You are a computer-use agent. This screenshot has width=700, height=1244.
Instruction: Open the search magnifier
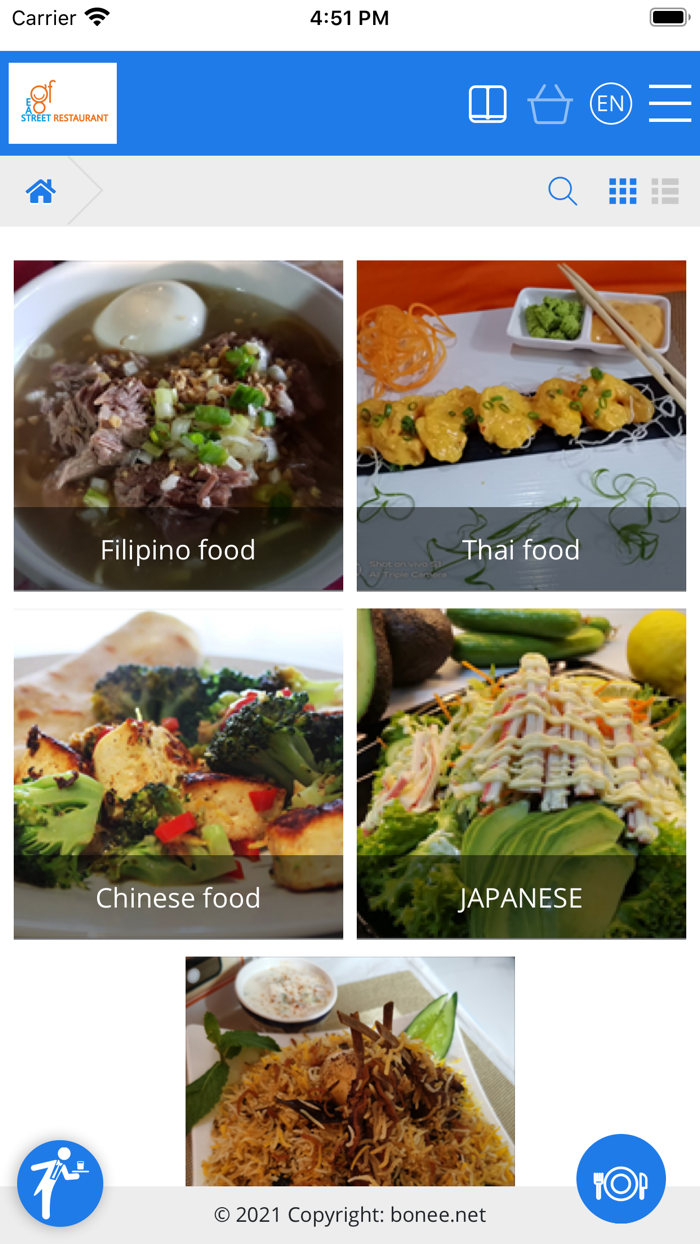[x=563, y=191]
